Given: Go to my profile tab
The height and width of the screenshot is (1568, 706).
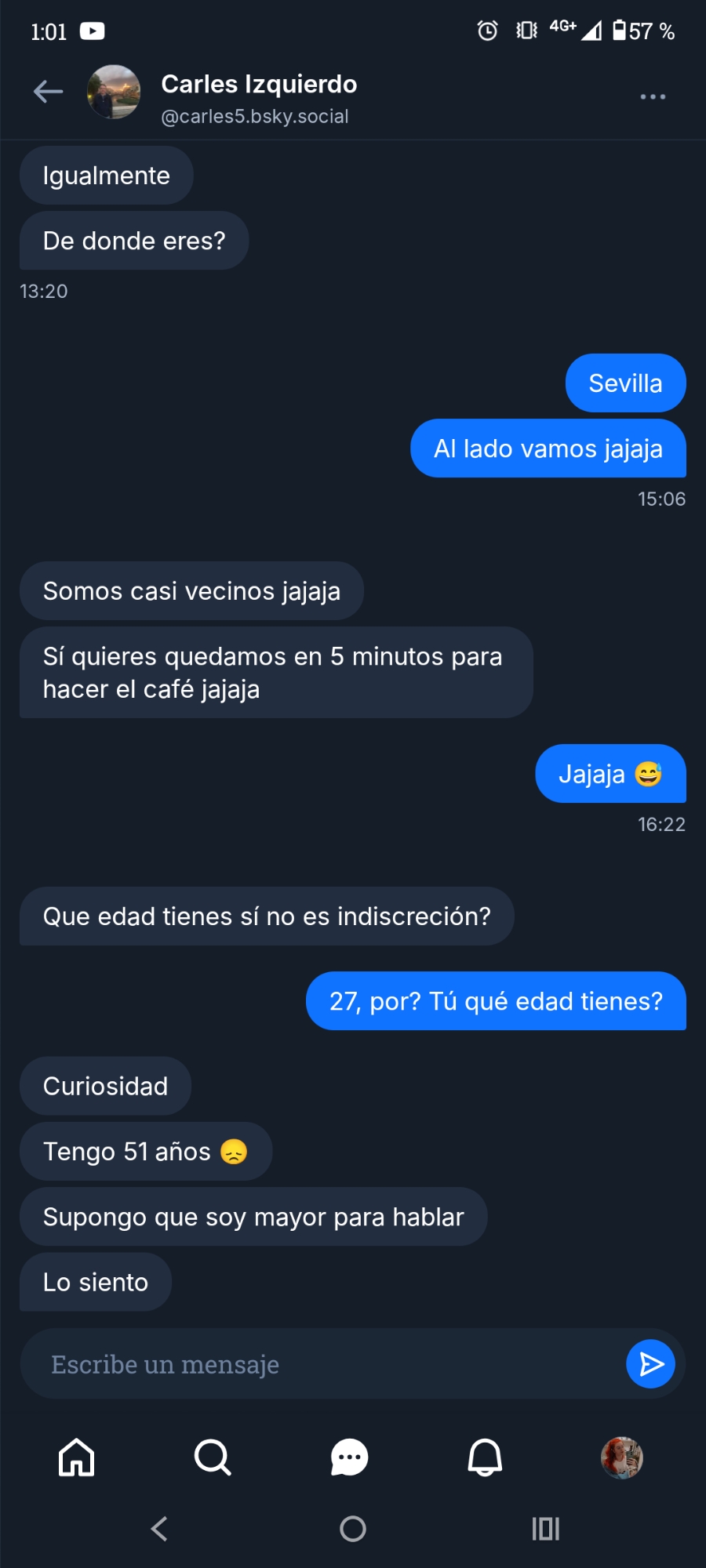Looking at the screenshot, I should click(x=621, y=1457).
